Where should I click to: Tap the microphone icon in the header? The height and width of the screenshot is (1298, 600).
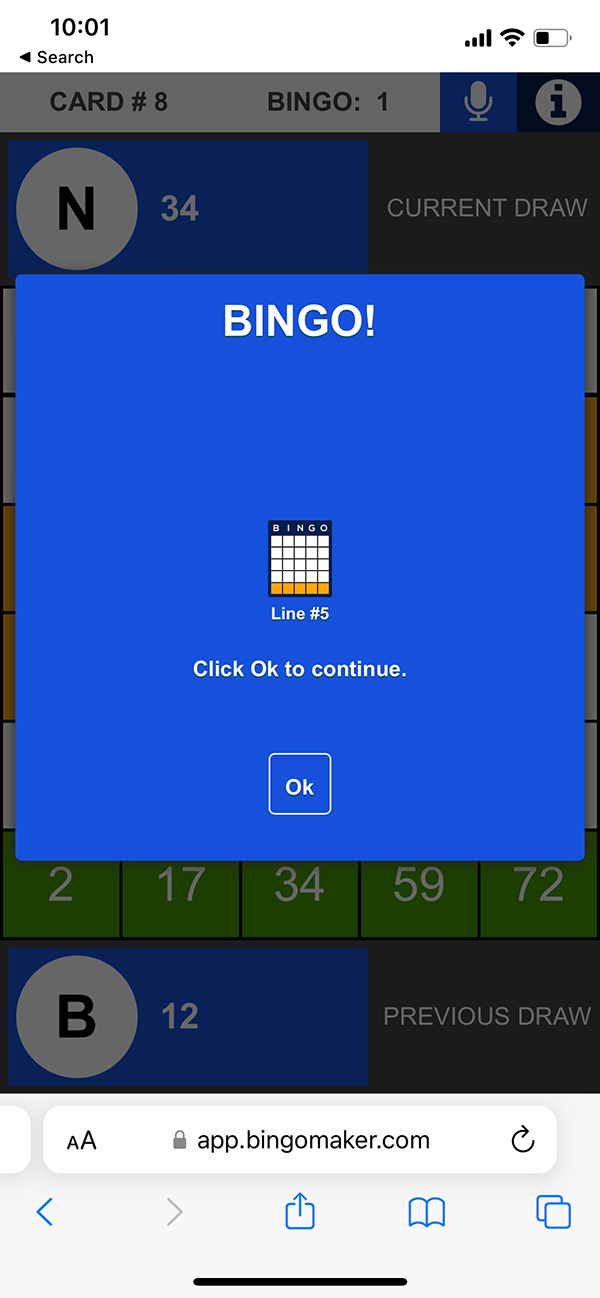point(479,102)
